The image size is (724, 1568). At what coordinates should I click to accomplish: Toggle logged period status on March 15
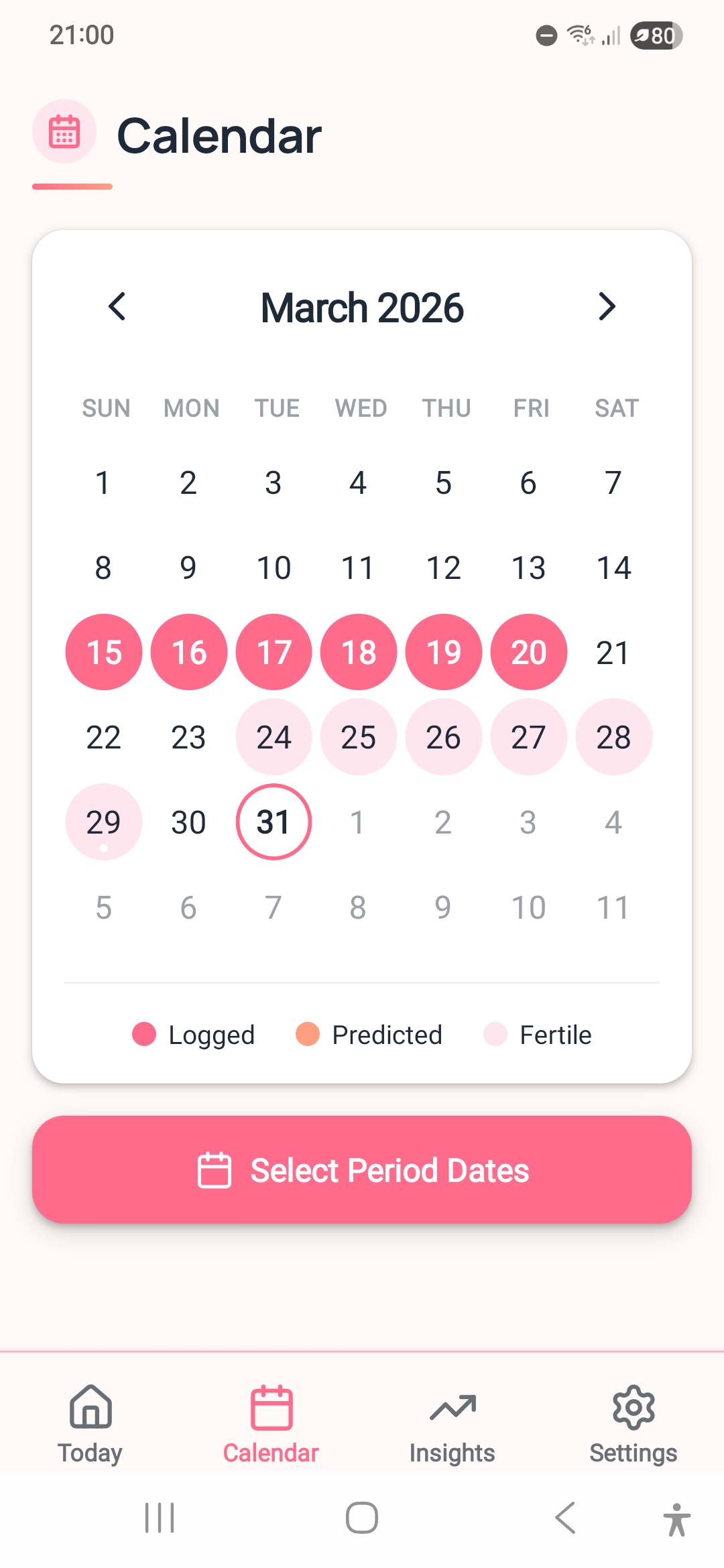103,652
